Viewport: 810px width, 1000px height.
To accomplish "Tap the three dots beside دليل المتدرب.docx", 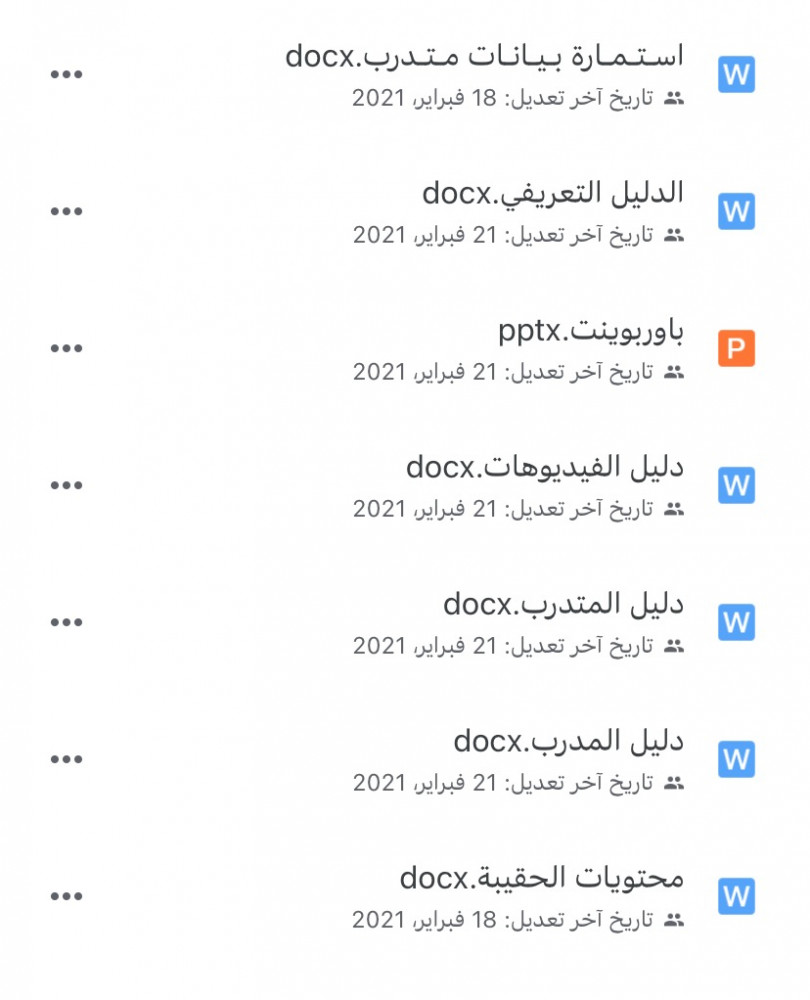I will point(66,623).
